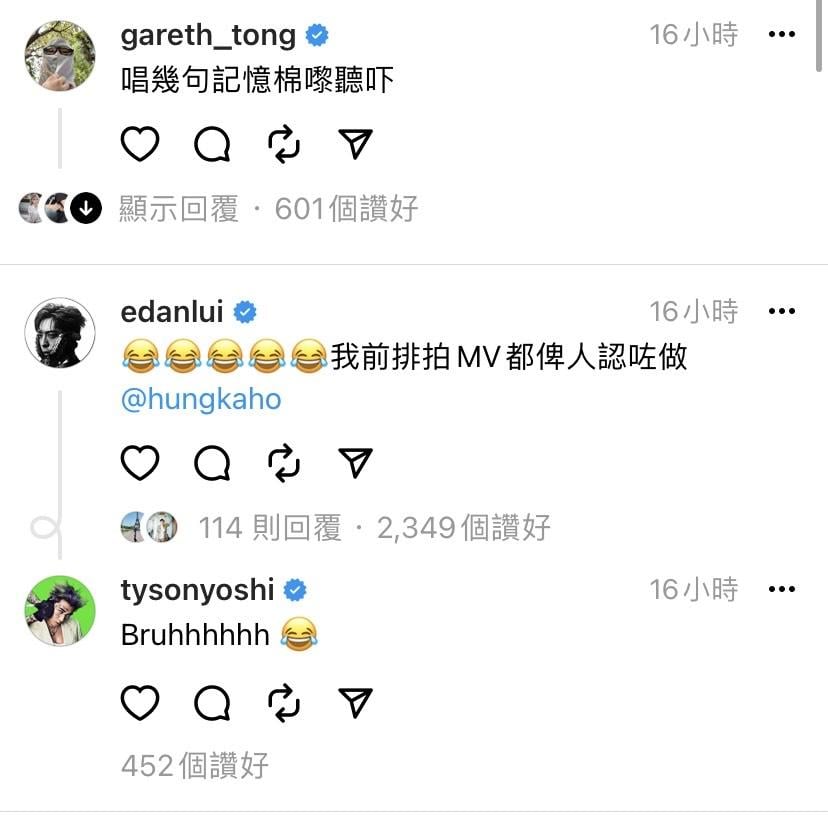The image size is (828, 816).
Task: Repost tysonyoshi's comment
Action: click(284, 703)
